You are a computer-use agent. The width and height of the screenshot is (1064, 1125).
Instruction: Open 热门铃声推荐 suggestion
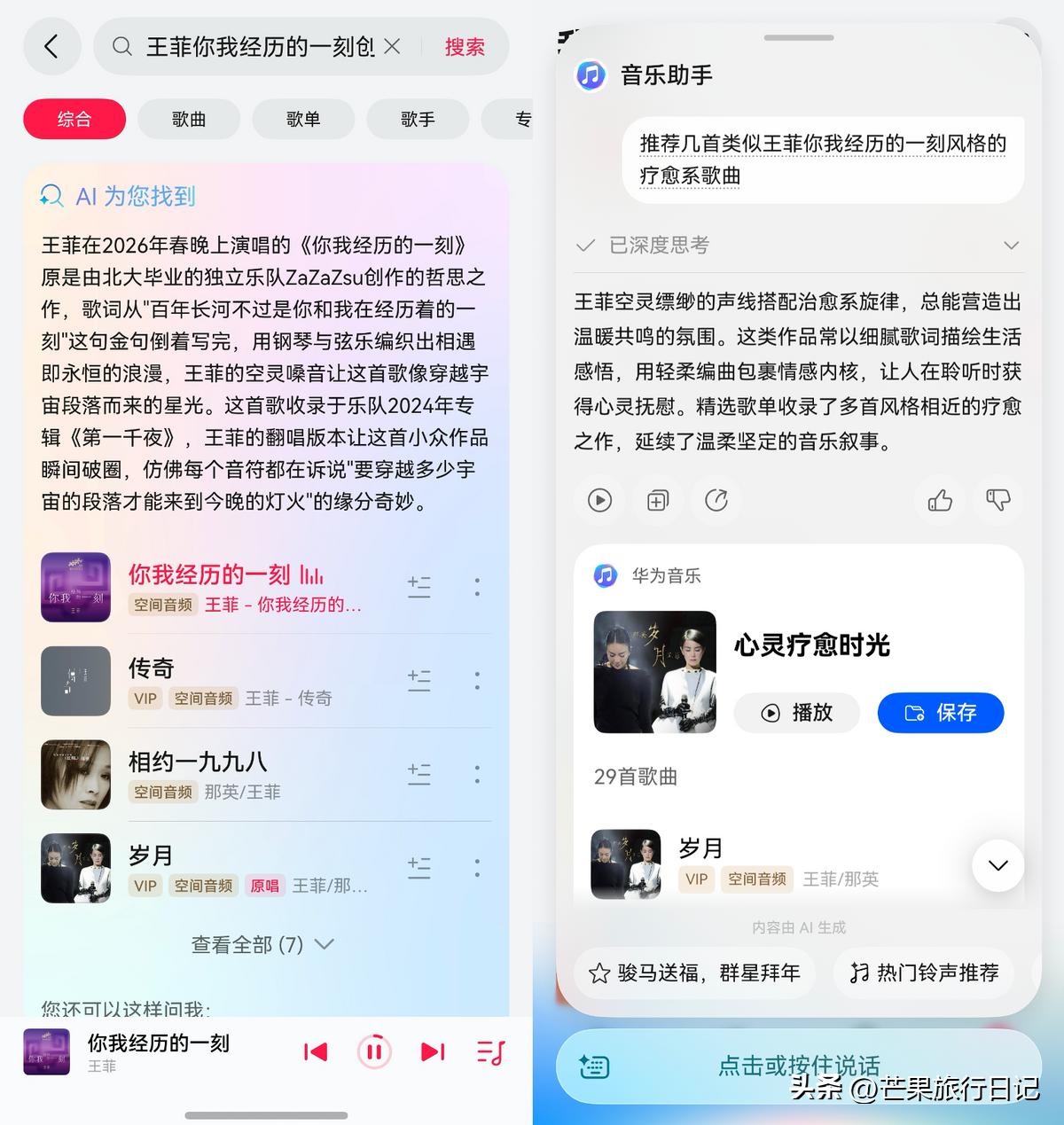point(923,973)
